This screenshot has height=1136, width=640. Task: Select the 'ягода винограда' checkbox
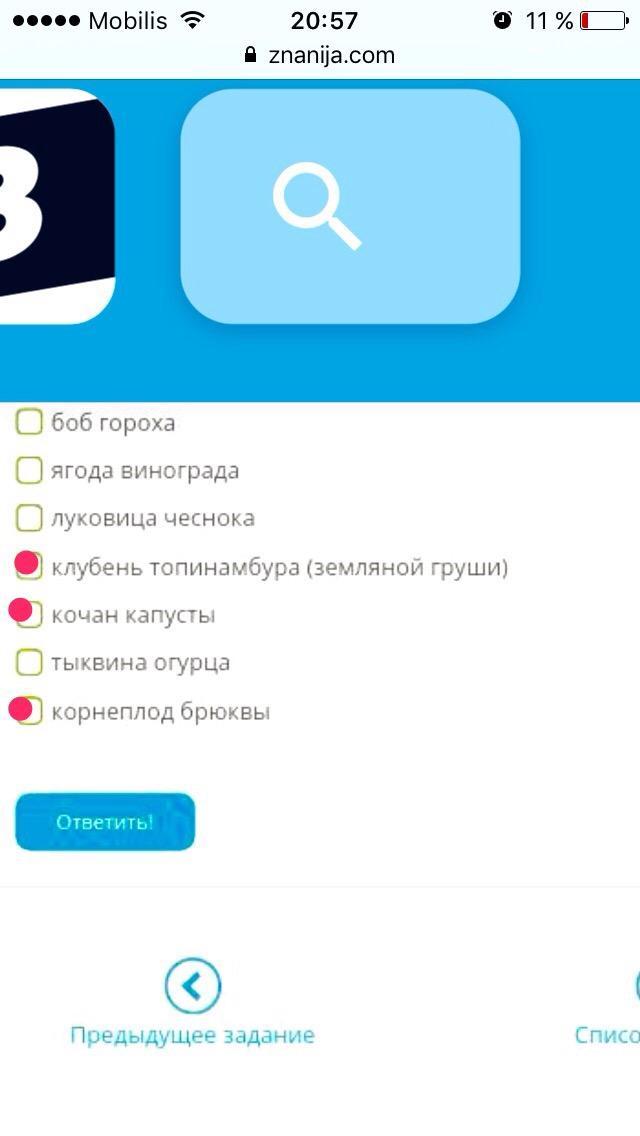[30, 470]
